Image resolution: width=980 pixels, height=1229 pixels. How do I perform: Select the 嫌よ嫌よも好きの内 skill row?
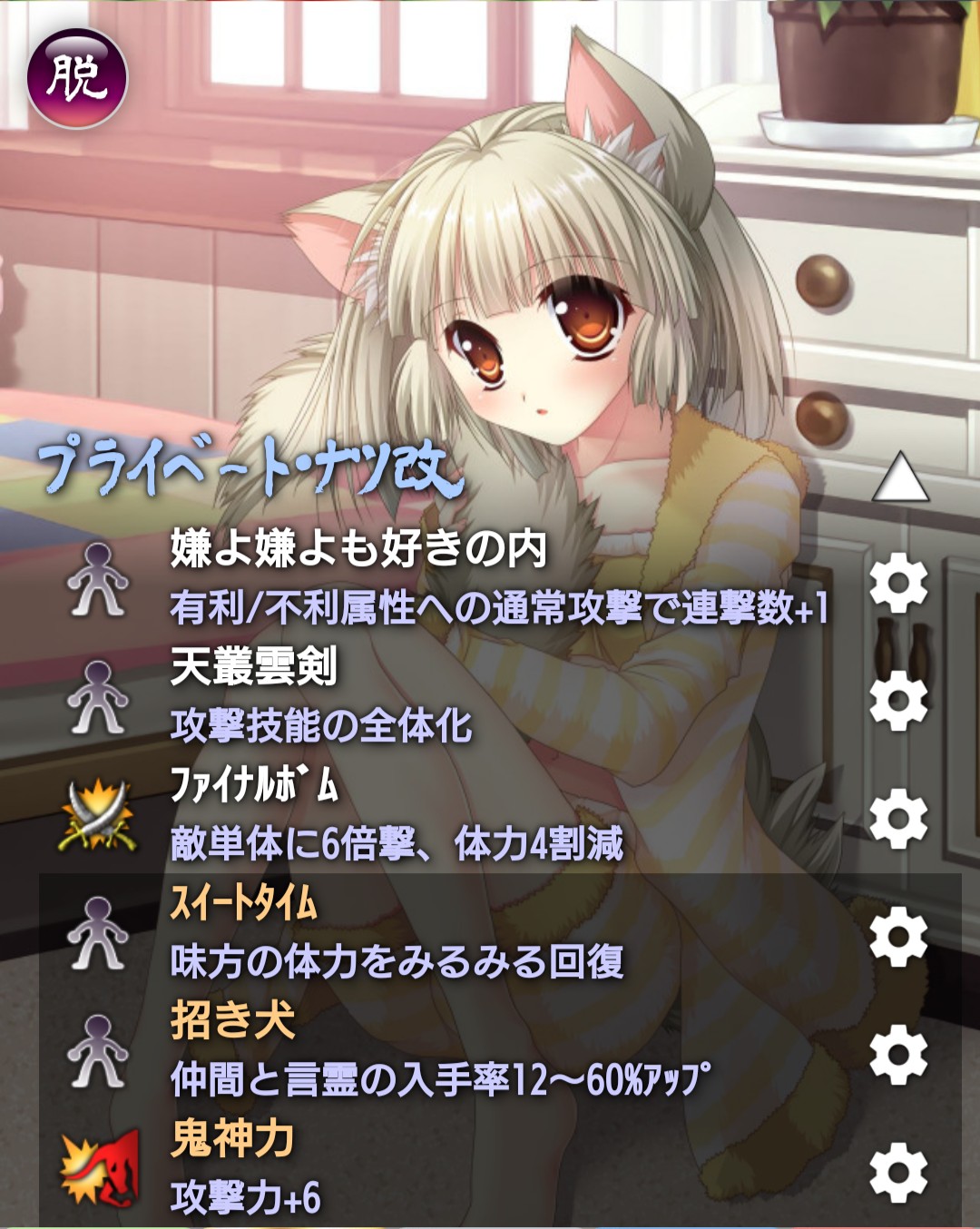[x=454, y=578]
